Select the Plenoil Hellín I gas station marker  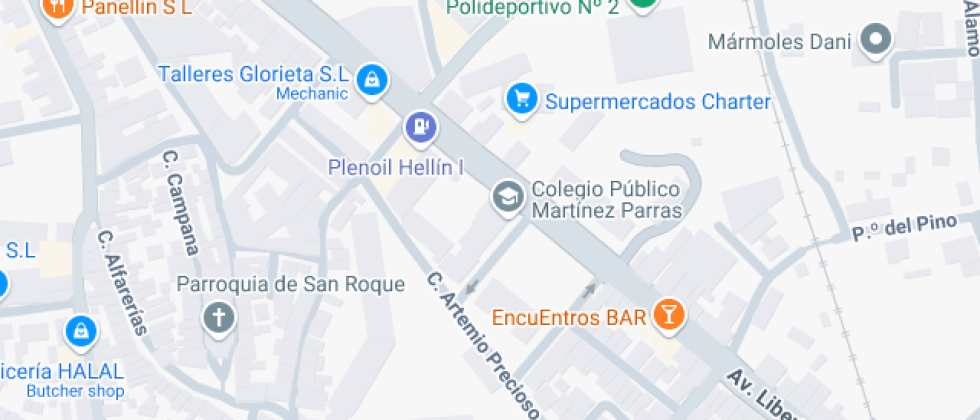(420, 127)
